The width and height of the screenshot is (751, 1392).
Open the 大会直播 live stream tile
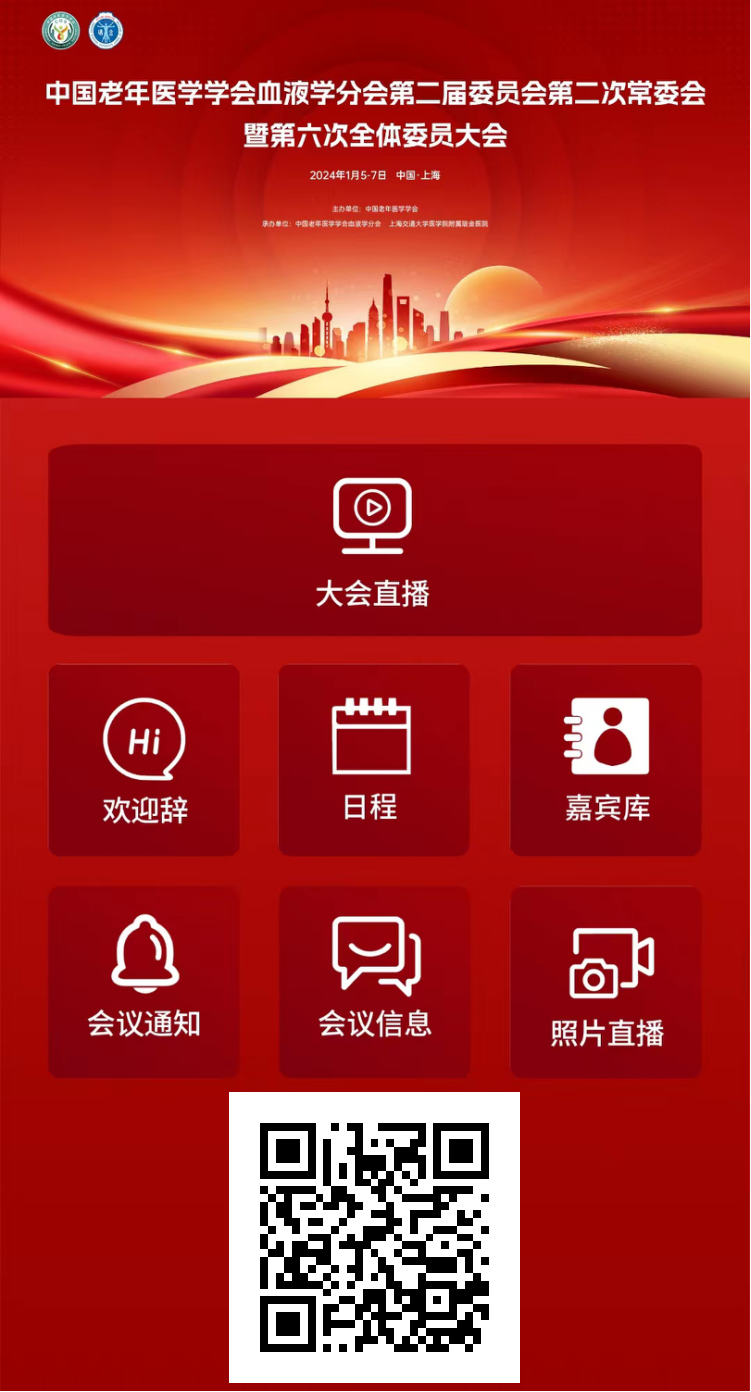coord(374,541)
